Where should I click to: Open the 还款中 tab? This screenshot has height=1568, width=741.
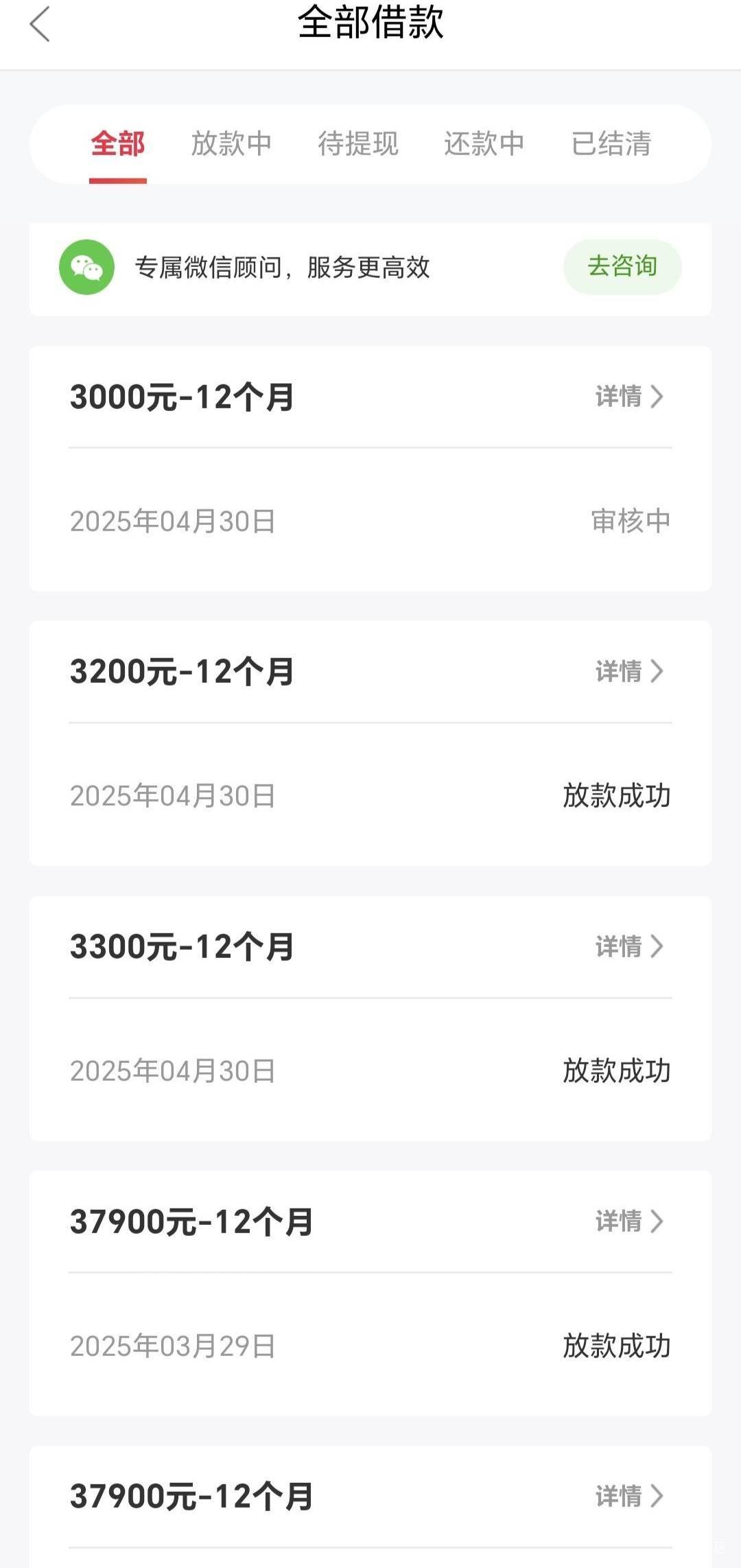pos(484,144)
